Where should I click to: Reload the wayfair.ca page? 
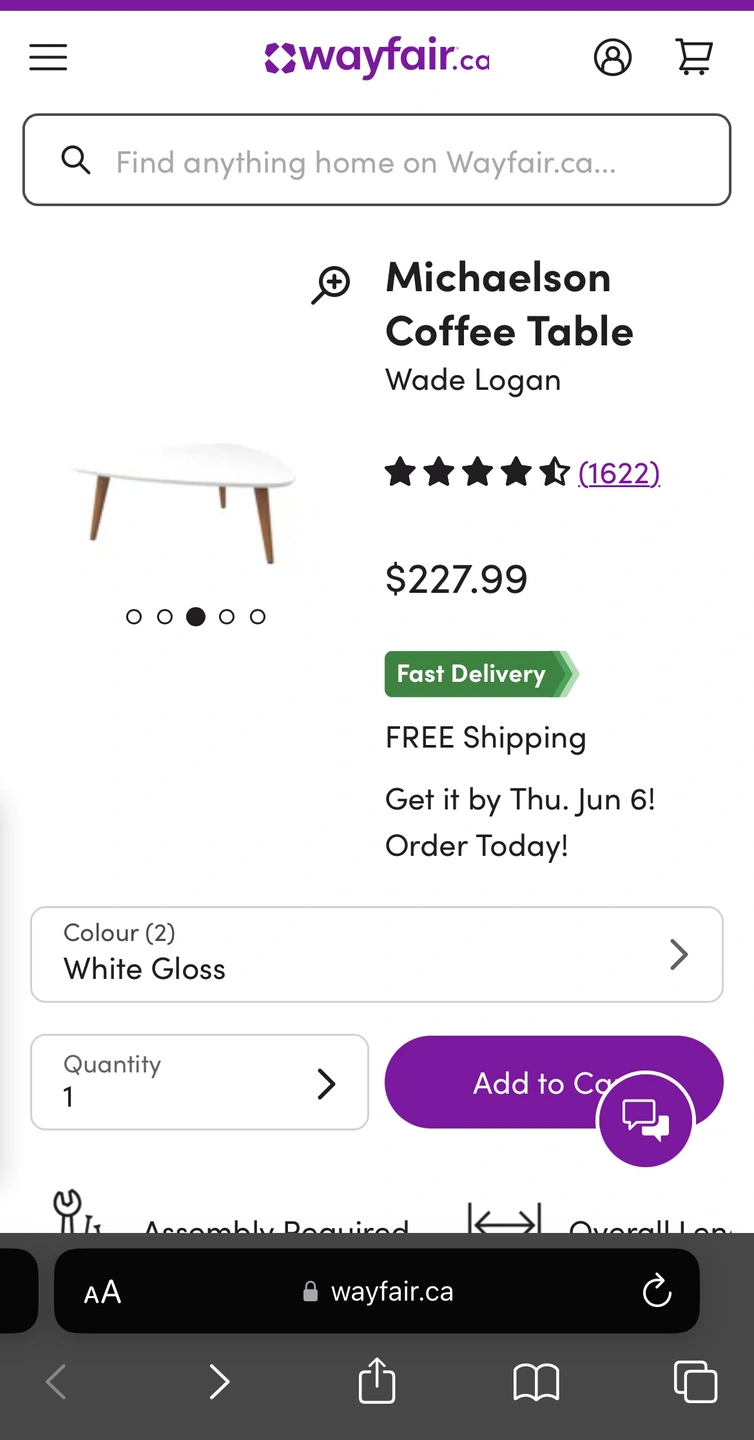click(656, 1292)
